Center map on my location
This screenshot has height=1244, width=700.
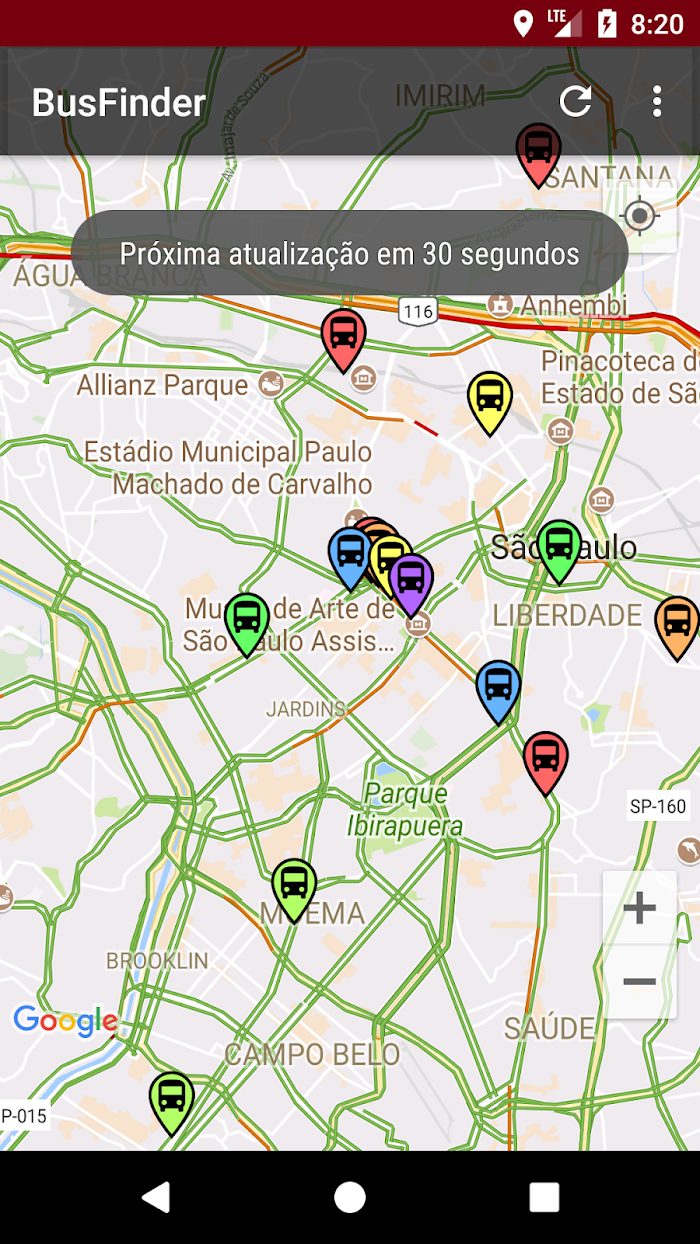[640, 216]
